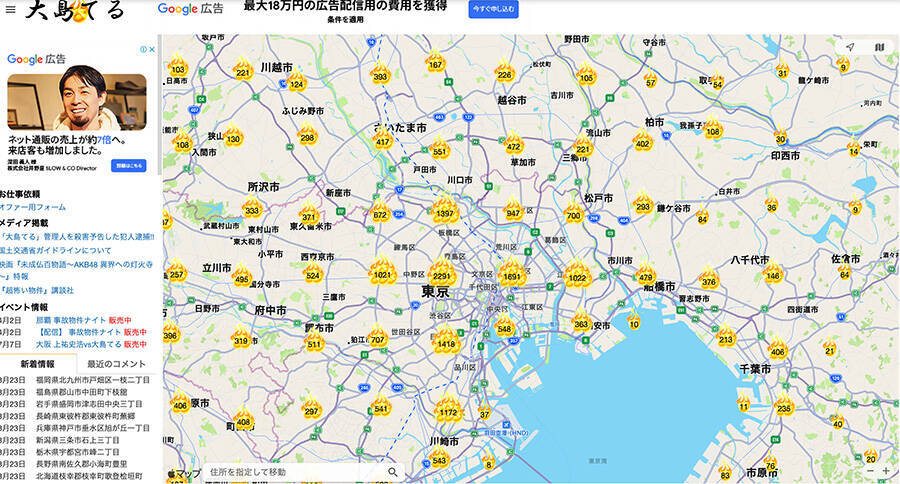Zoom out with the minus button
The height and width of the screenshot is (484, 900).
pos(869,470)
